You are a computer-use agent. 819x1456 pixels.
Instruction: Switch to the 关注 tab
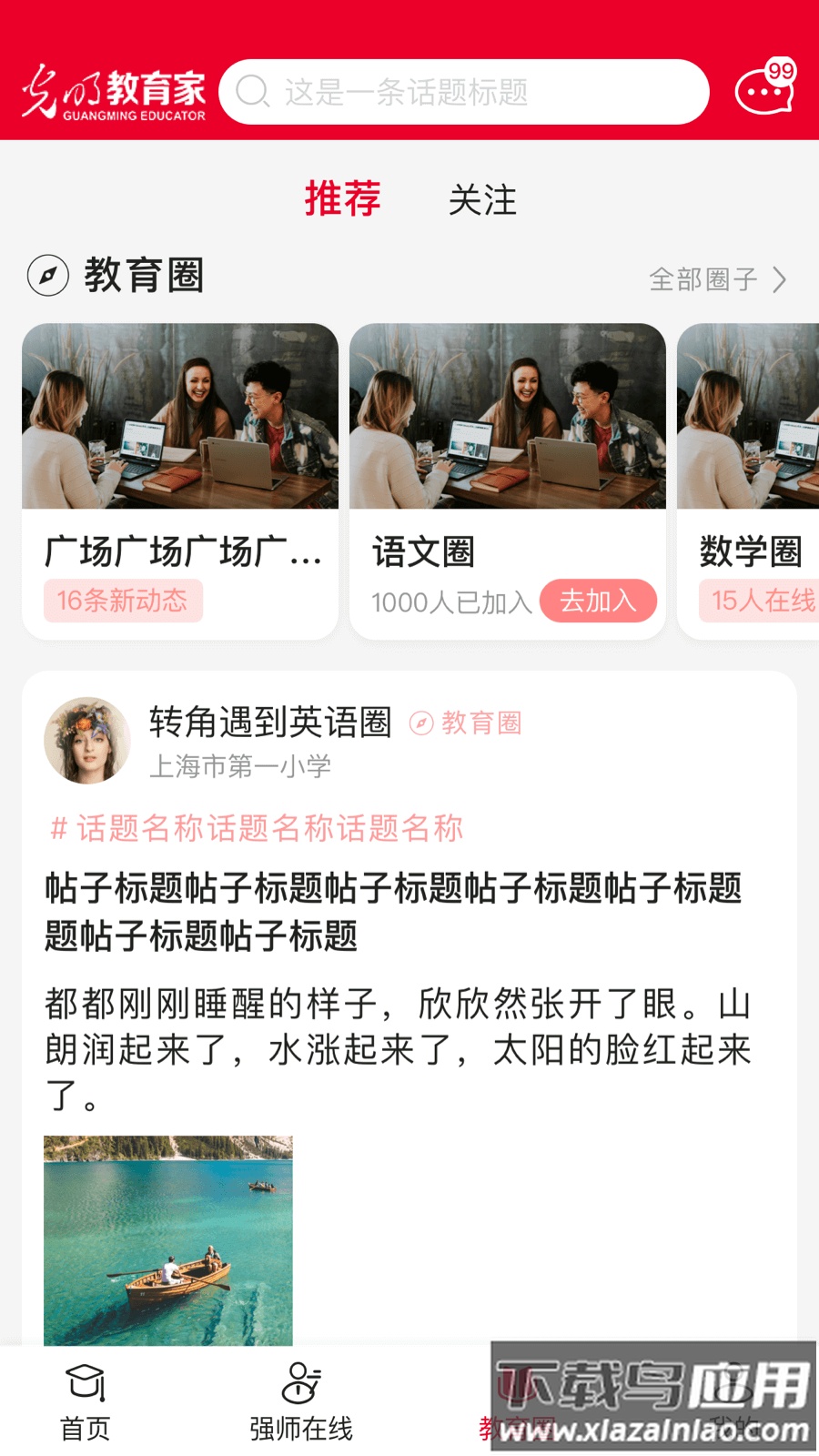coord(482,199)
